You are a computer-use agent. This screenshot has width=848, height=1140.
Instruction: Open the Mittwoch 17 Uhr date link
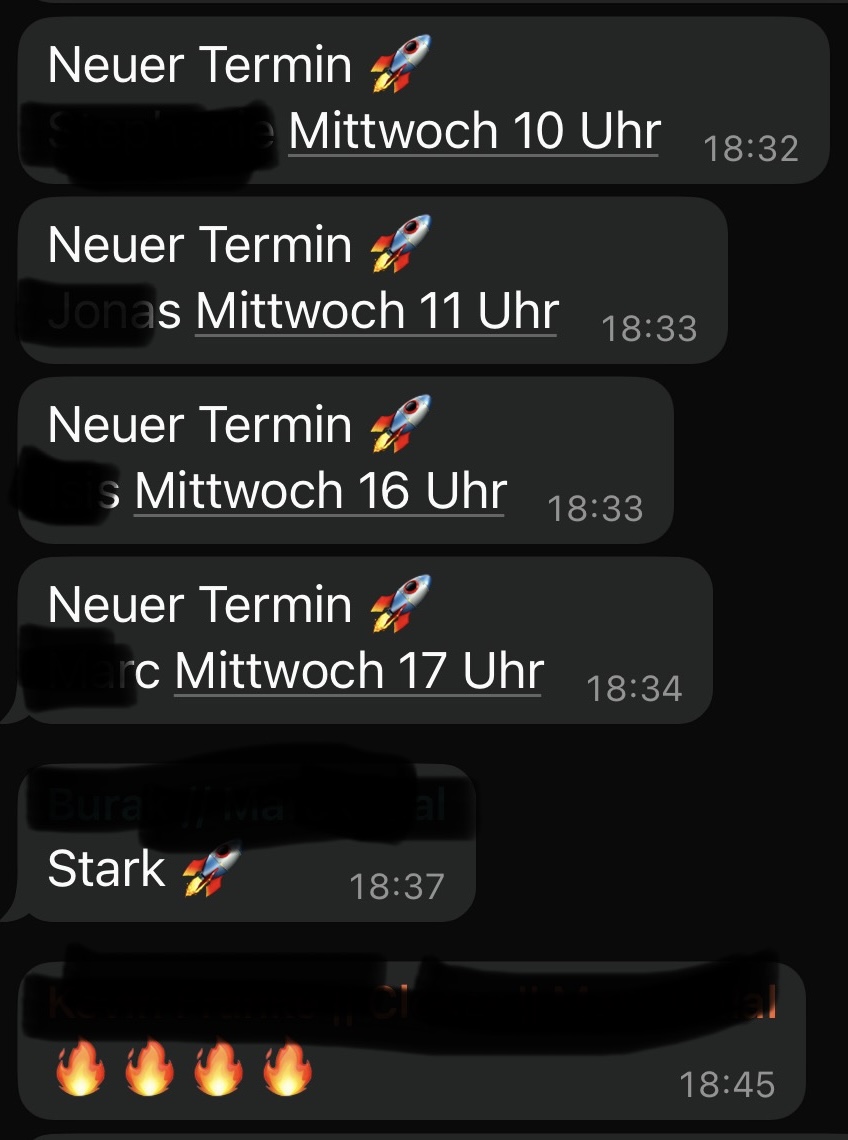click(359, 672)
